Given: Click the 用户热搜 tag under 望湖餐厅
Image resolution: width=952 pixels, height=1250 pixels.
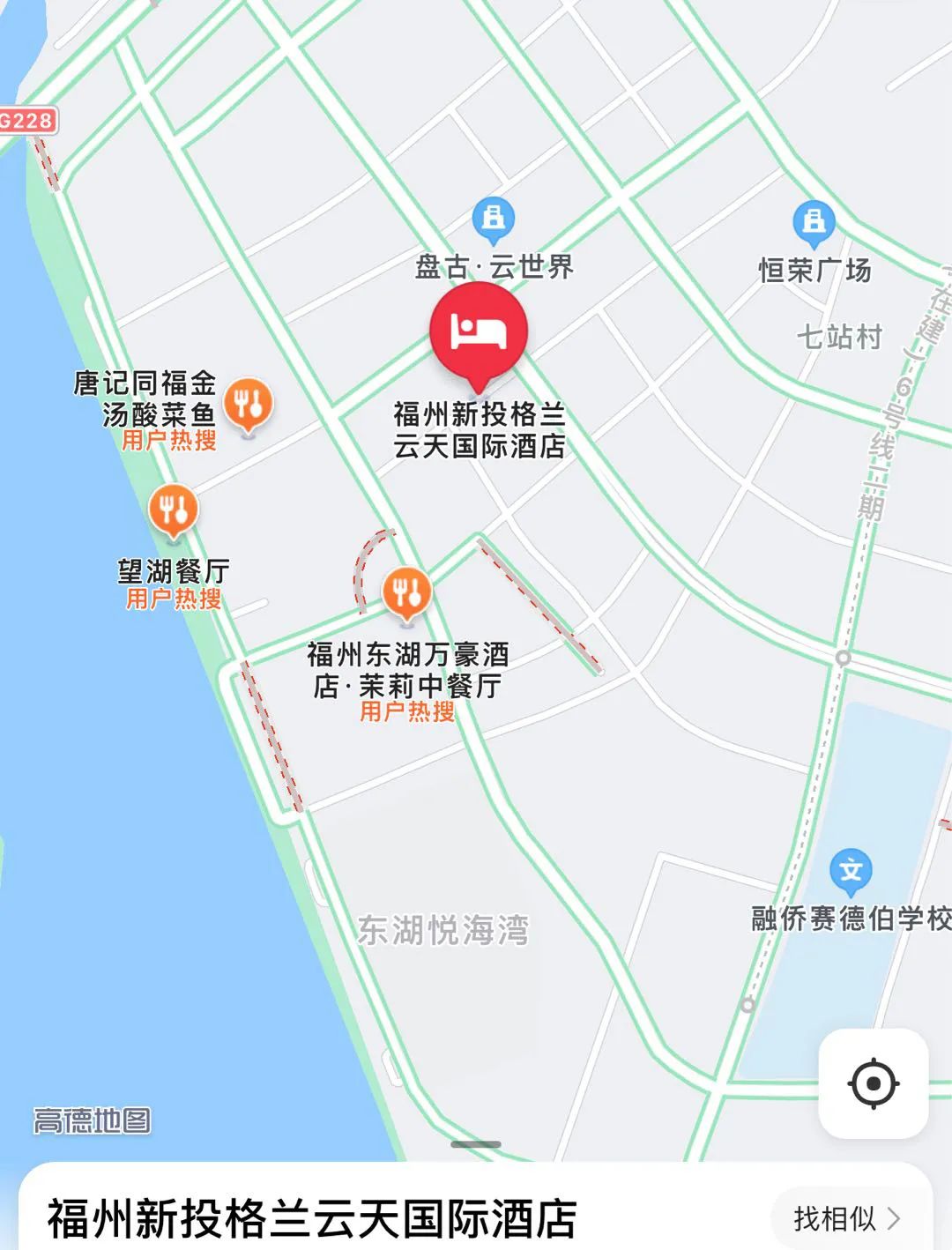Looking at the screenshot, I should pyautogui.click(x=173, y=598).
